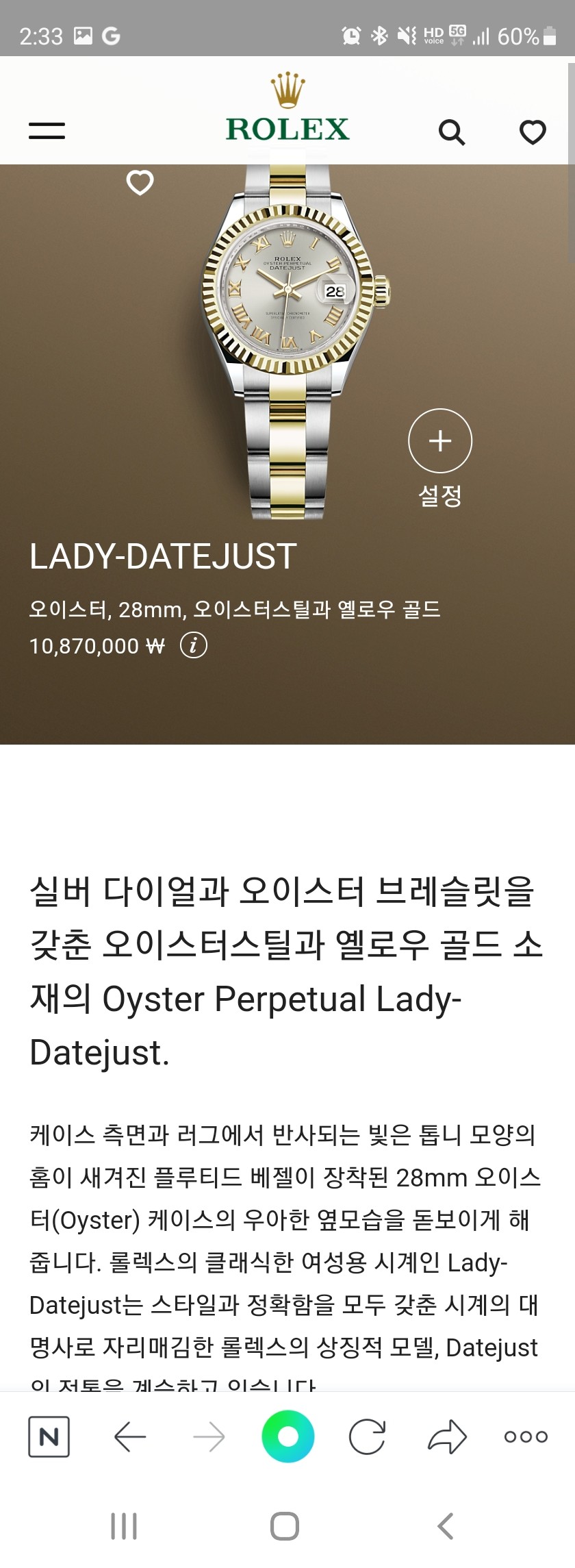This screenshot has width=575, height=1568.
Task: Open the hamburger menu
Action: [47, 131]
